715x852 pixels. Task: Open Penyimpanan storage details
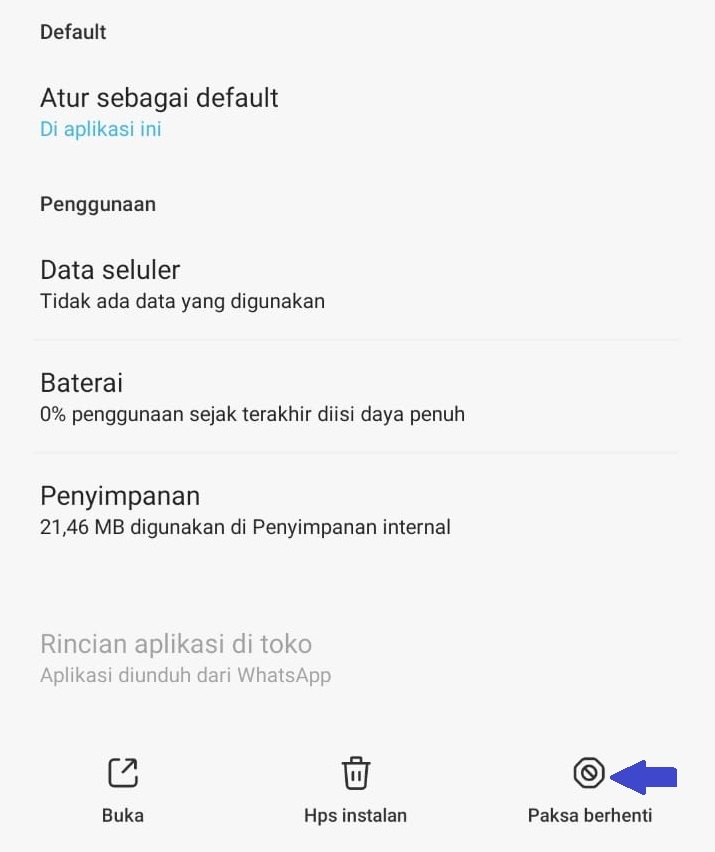click(x=245, y=510)
